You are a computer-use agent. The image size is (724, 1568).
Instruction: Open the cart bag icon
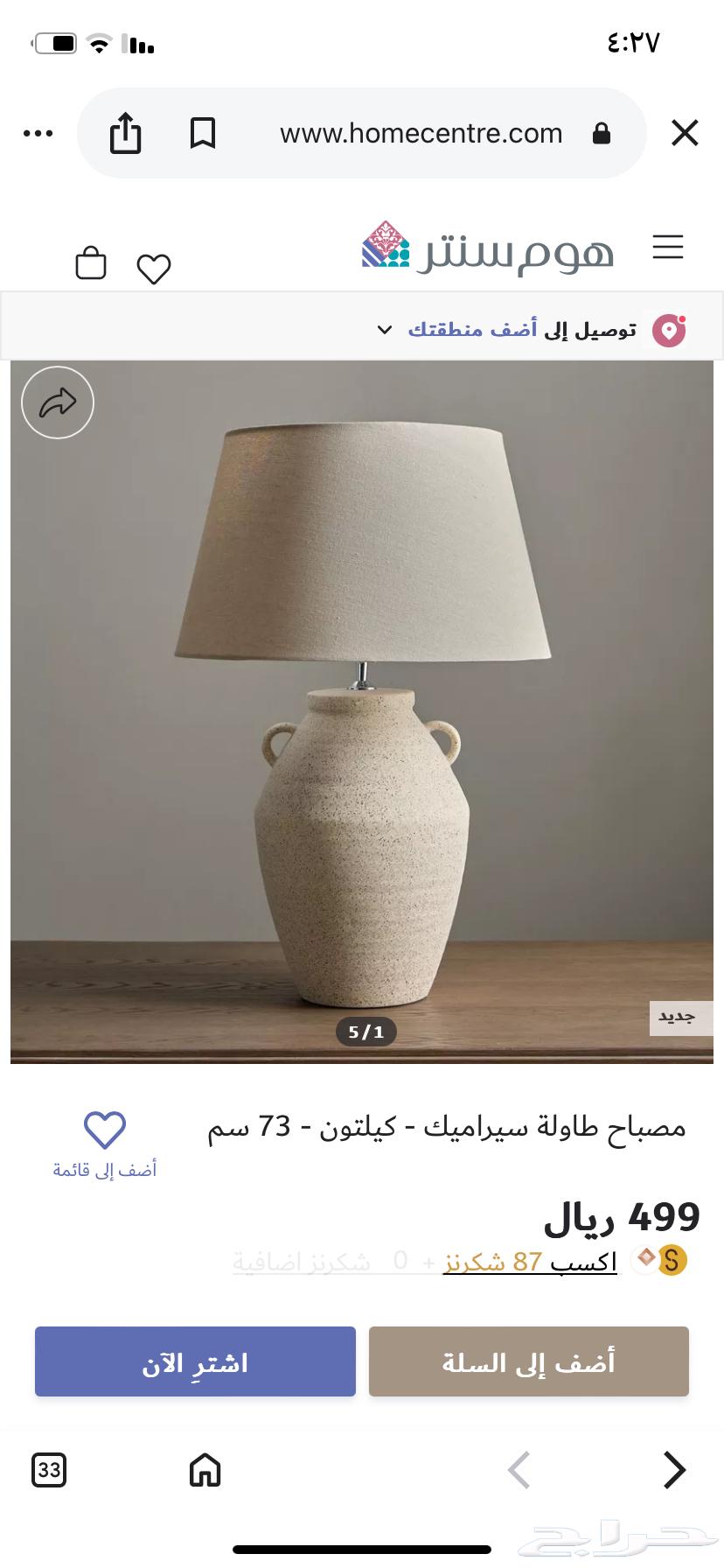[x=91, y=263]
